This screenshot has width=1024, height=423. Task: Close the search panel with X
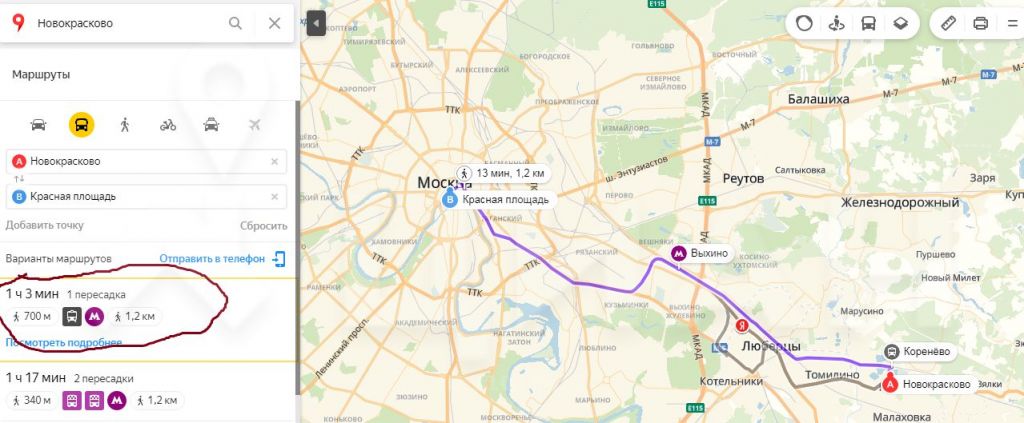coord(274,23)
